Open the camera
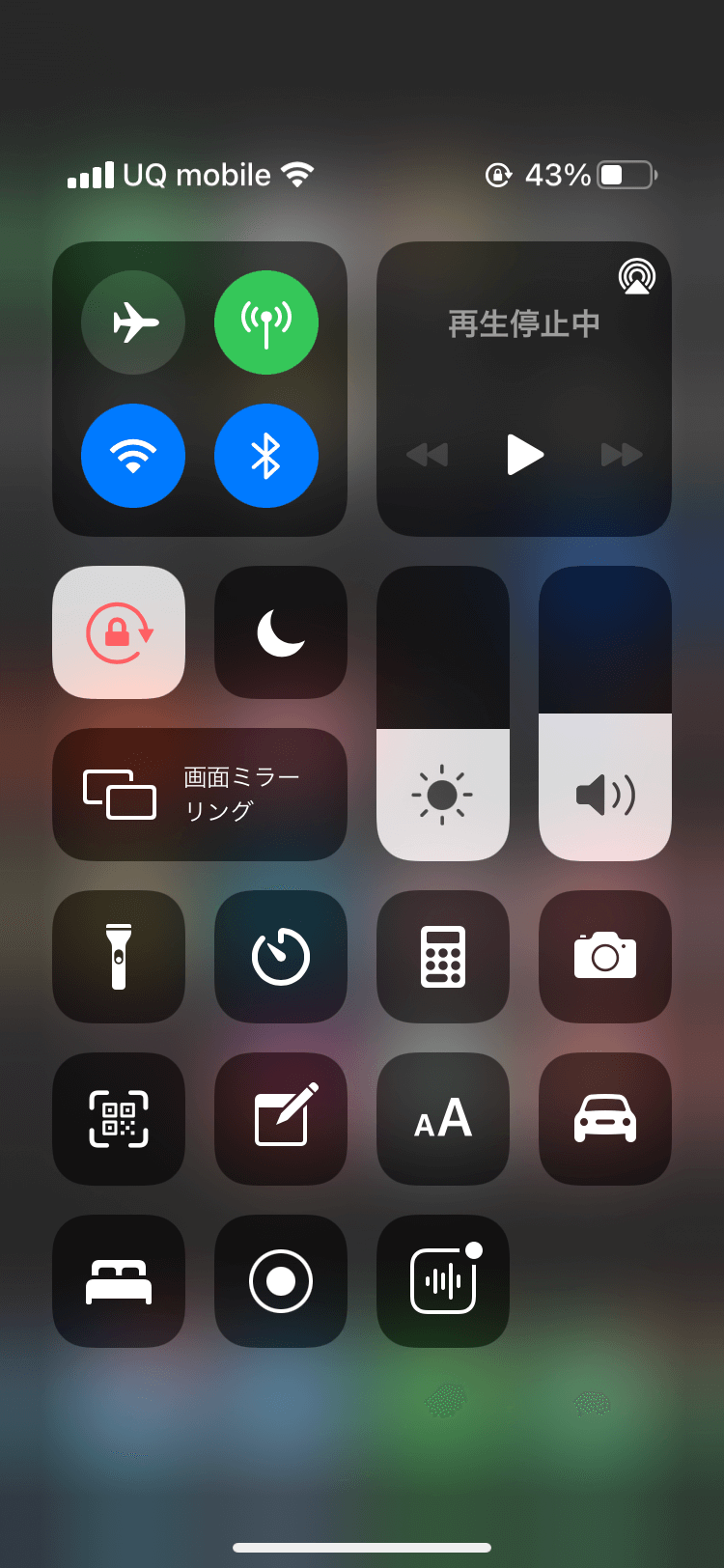724x1568 pixels. (x=605, y=957)
